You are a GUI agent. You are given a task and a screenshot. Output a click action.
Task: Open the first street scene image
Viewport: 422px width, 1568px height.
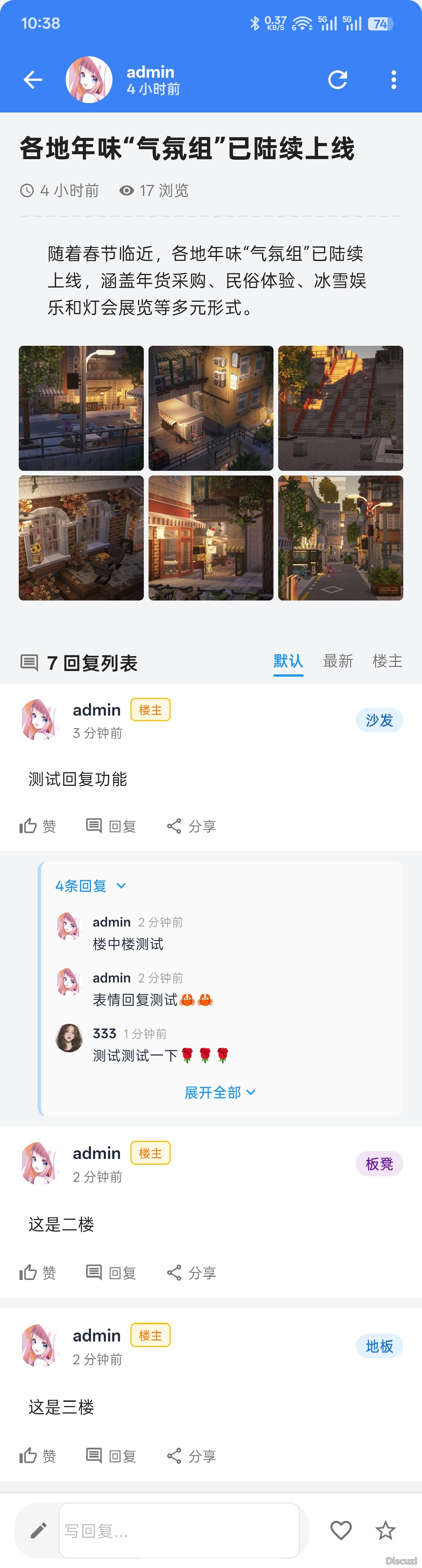[81, 408]
